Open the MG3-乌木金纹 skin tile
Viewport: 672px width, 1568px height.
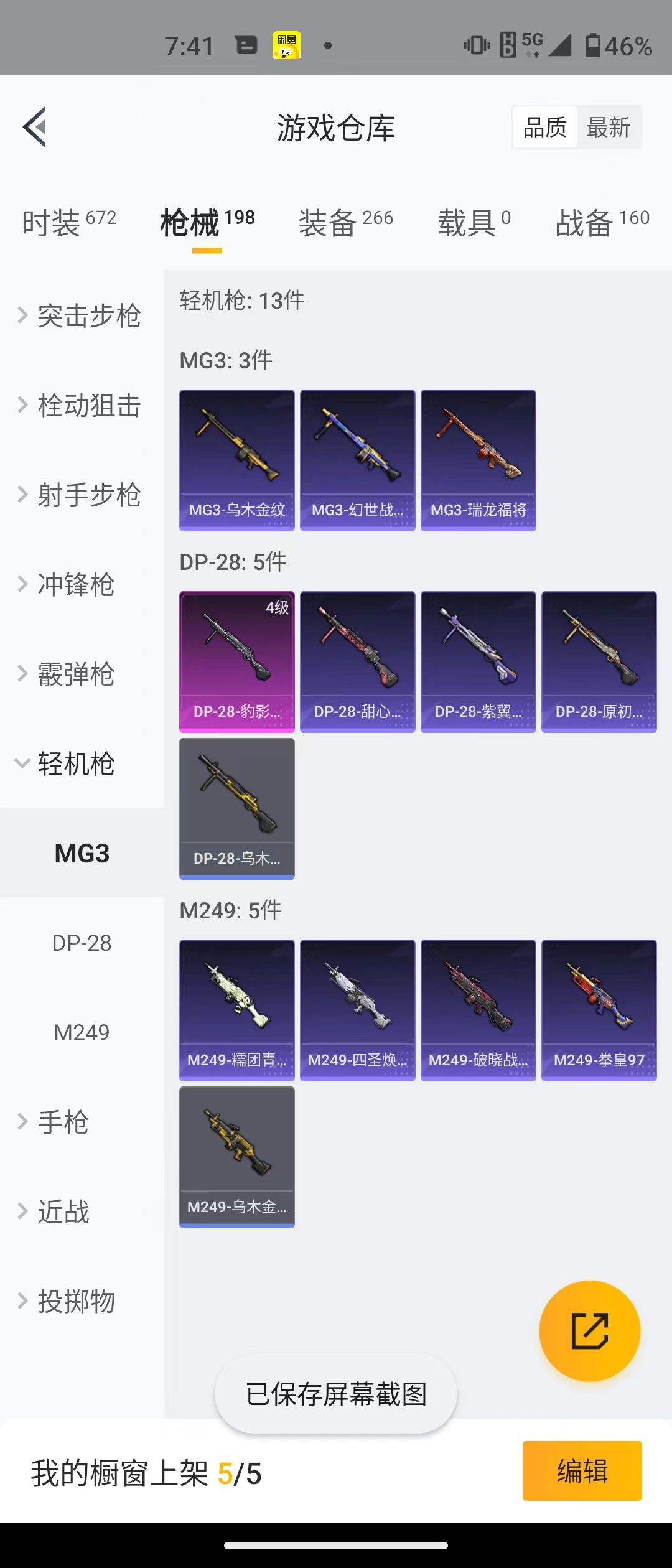tap(237, 460)
